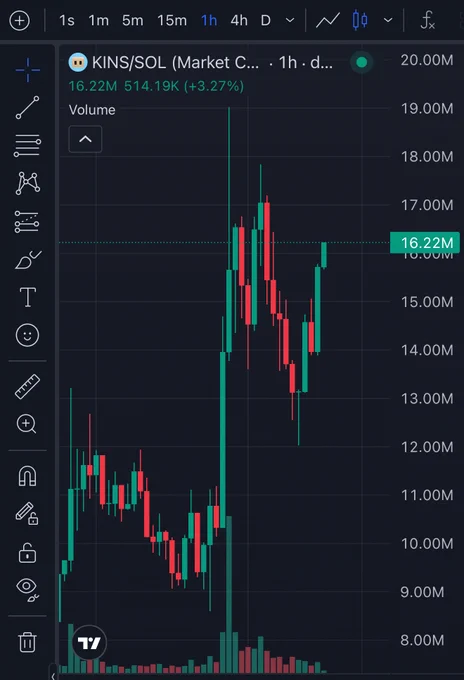Open the emoji sticker tool

coord(27,335)
